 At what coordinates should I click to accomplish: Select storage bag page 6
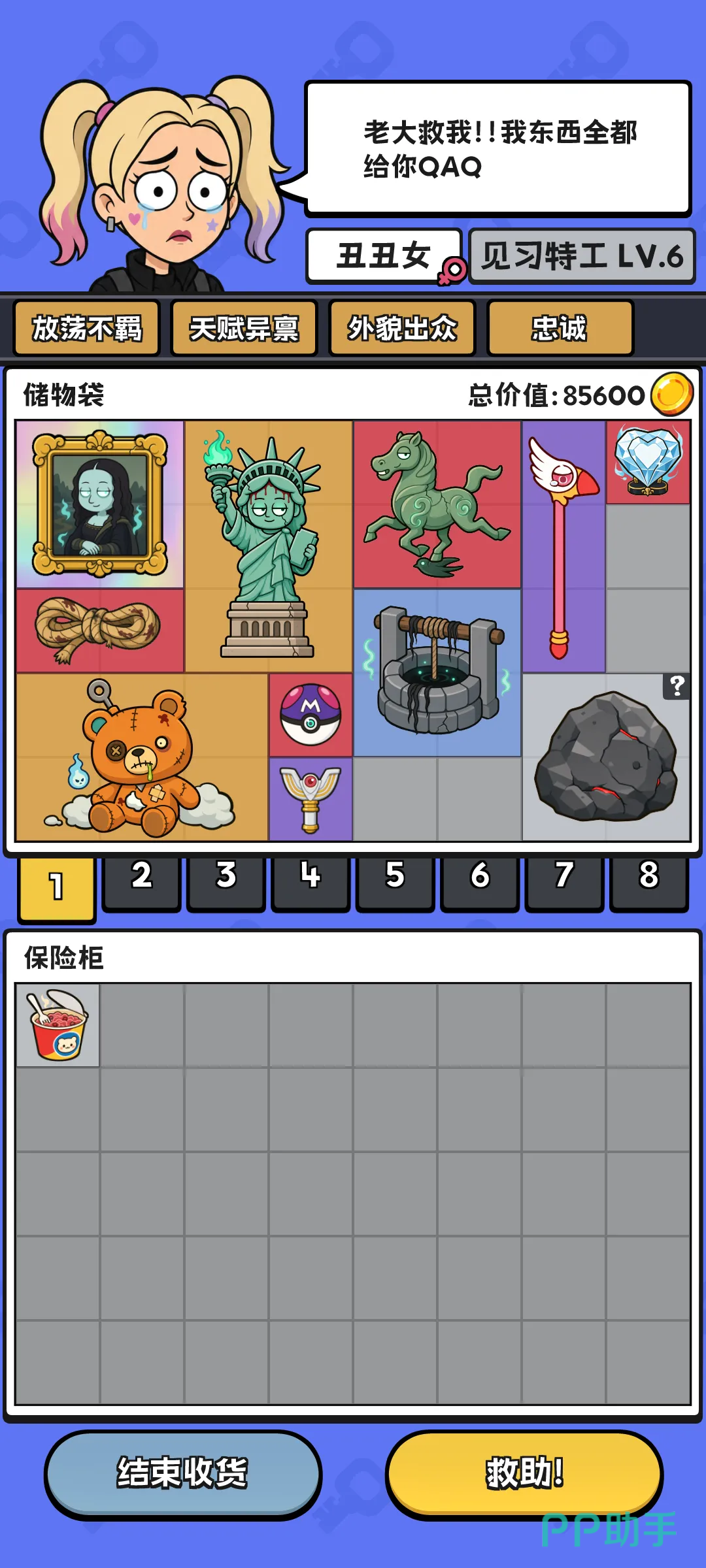pos(480,883)
